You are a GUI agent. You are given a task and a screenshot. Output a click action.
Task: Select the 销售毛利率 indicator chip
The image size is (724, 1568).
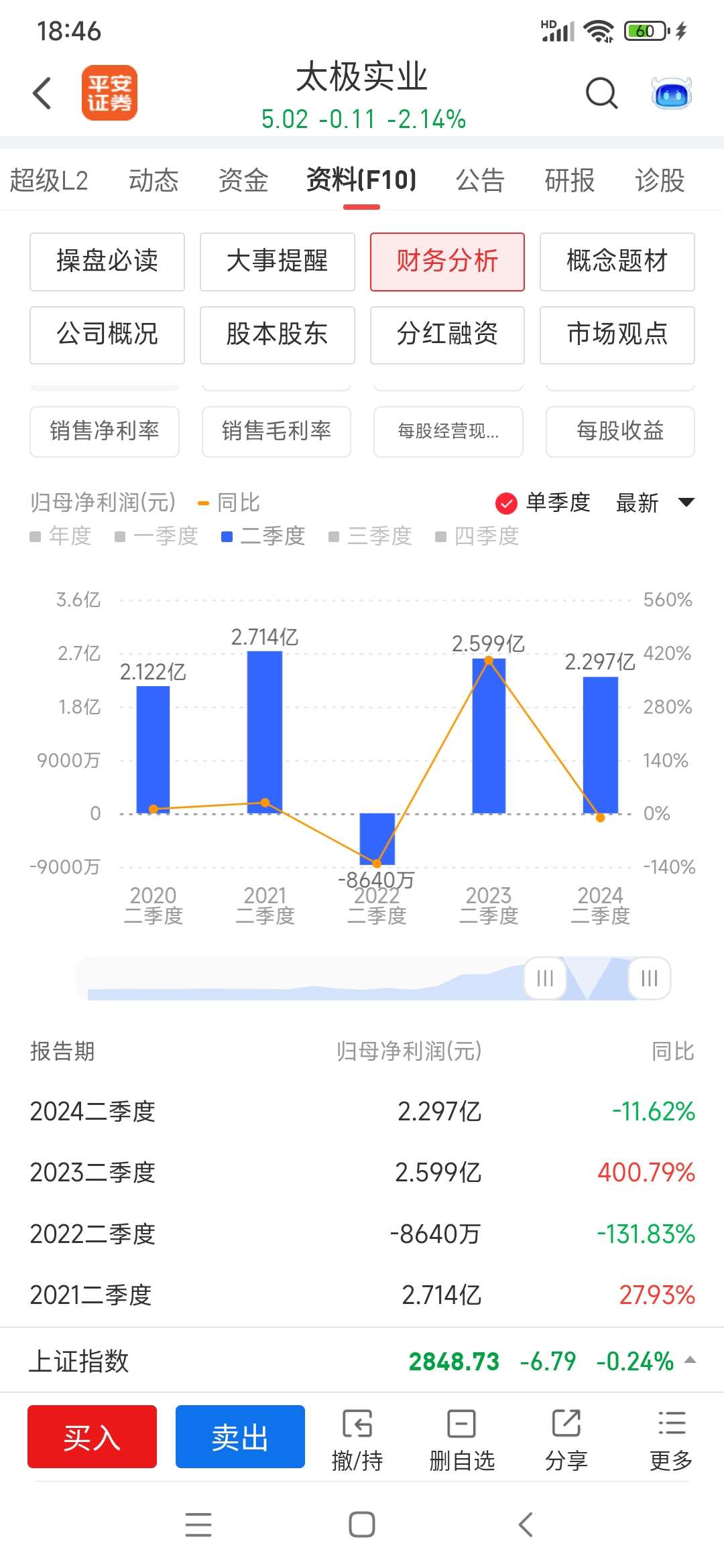pos(276,431)
